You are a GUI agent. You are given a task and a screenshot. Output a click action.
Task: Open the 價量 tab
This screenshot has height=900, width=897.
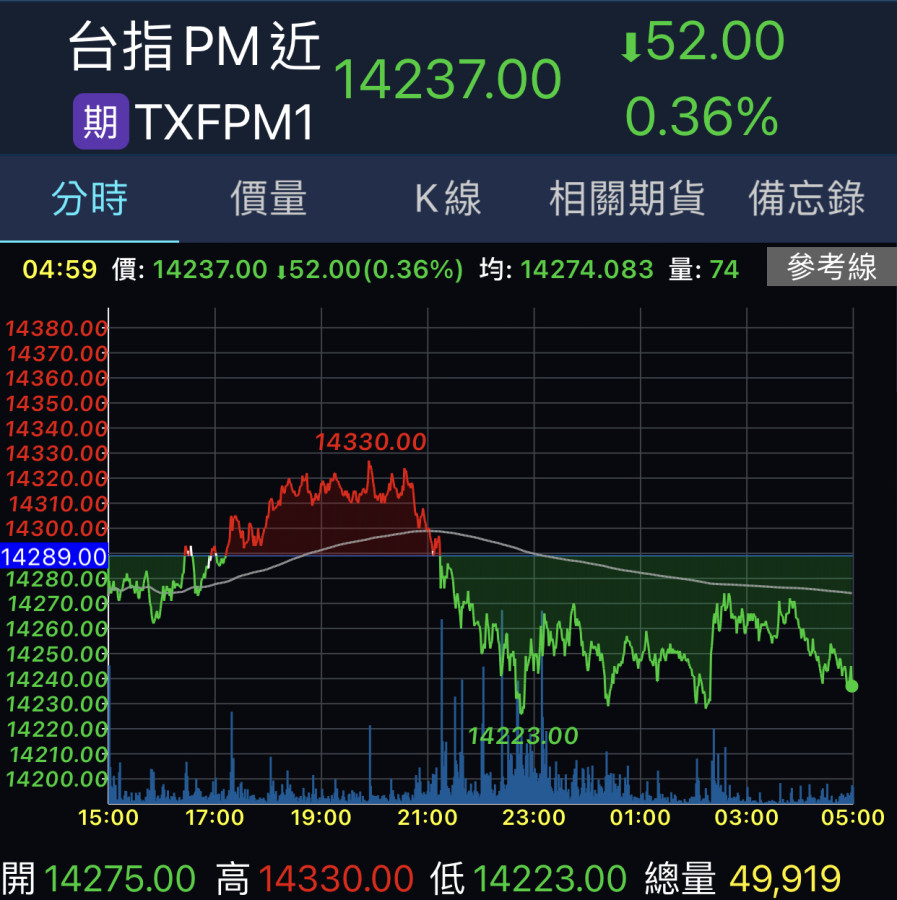(268, 199)
